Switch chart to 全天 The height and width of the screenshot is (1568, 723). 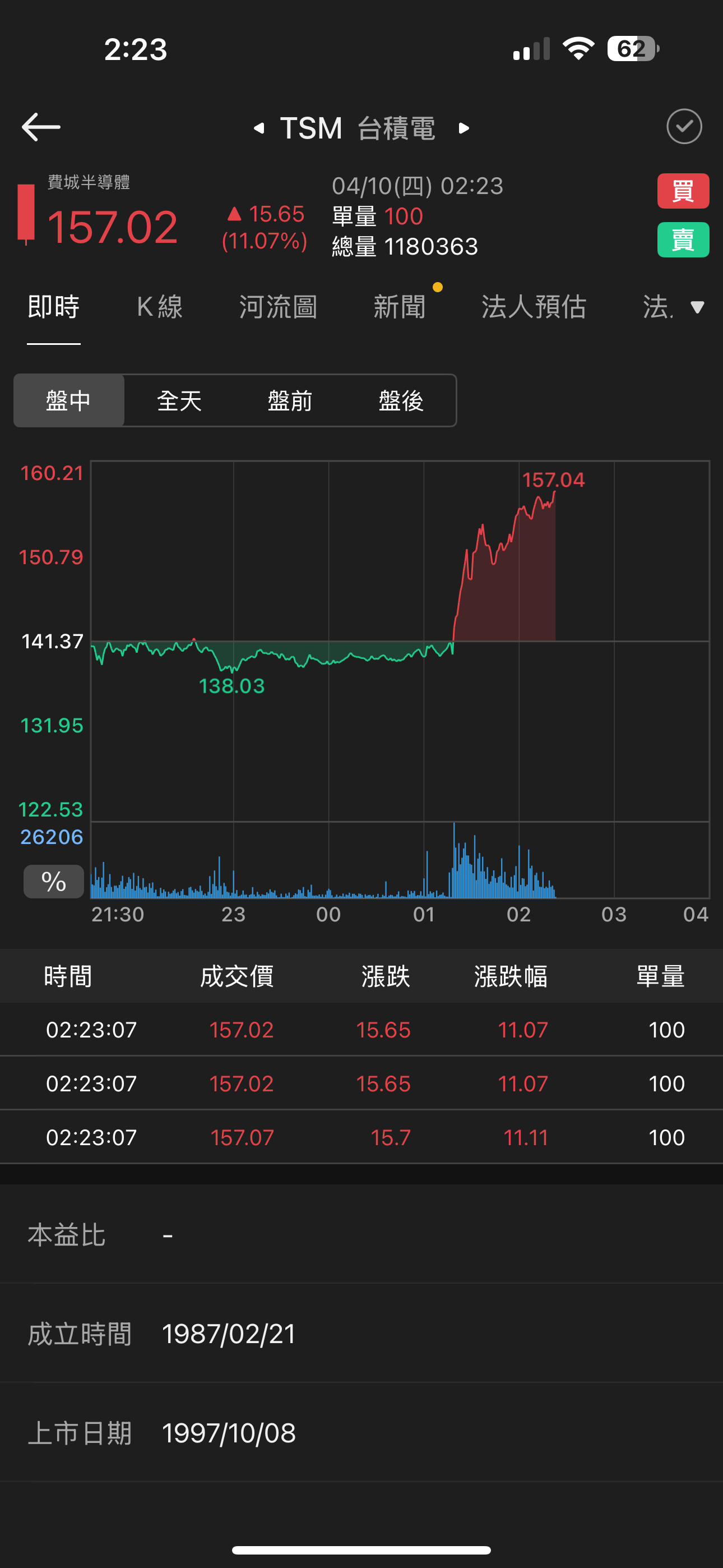179,400
